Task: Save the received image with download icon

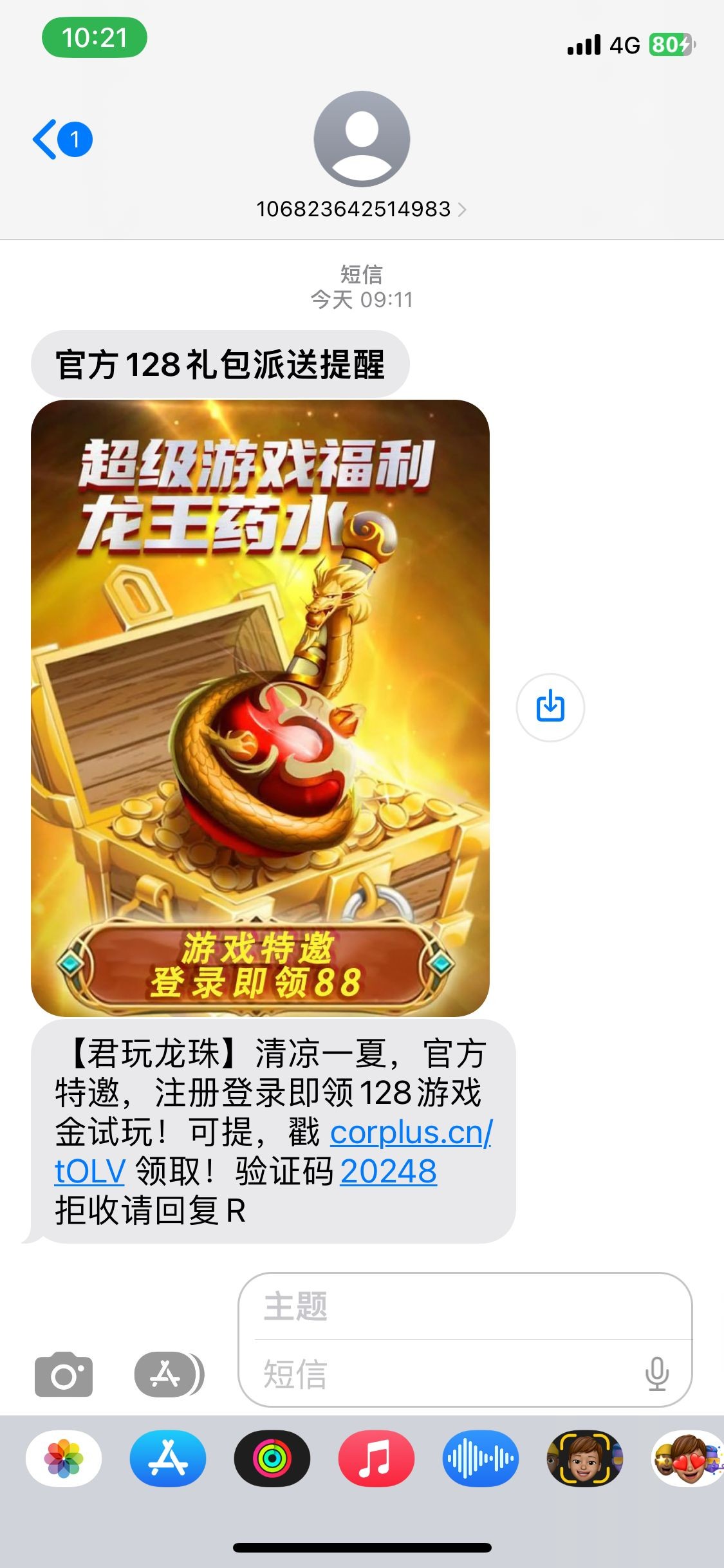Action: pos(550,707)
